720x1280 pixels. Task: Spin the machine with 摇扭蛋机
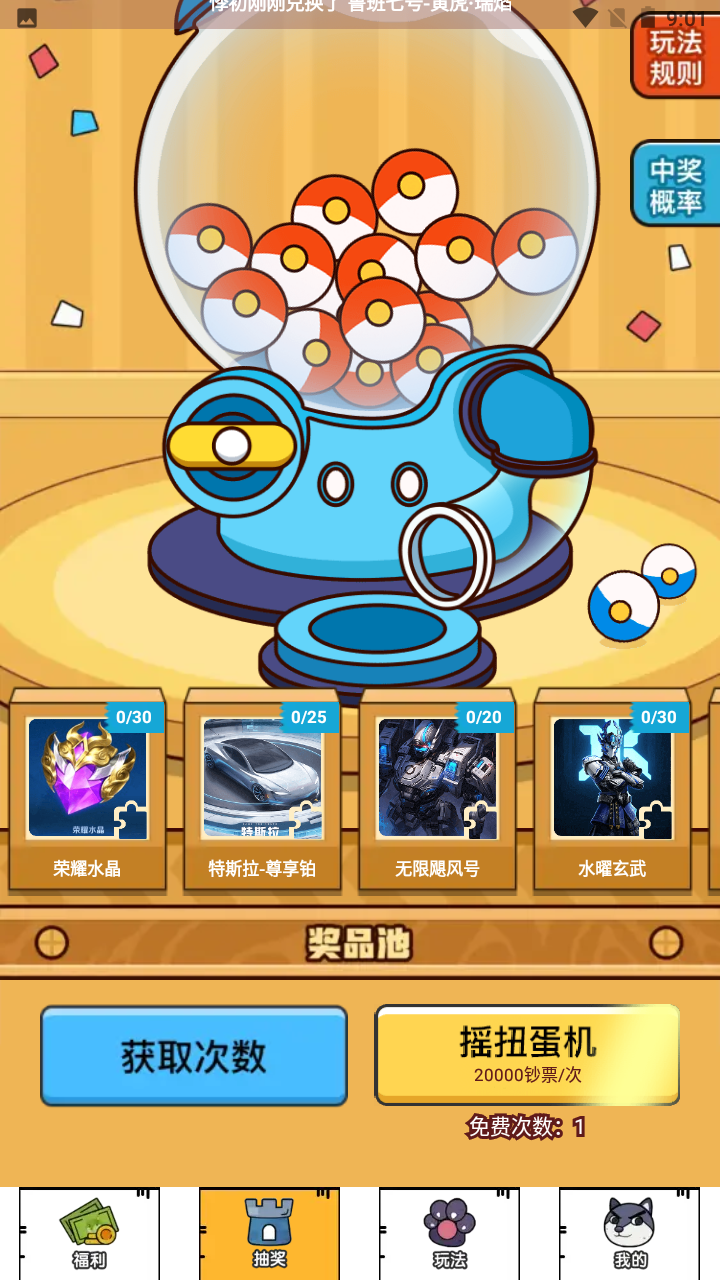tap(527, 1054)
